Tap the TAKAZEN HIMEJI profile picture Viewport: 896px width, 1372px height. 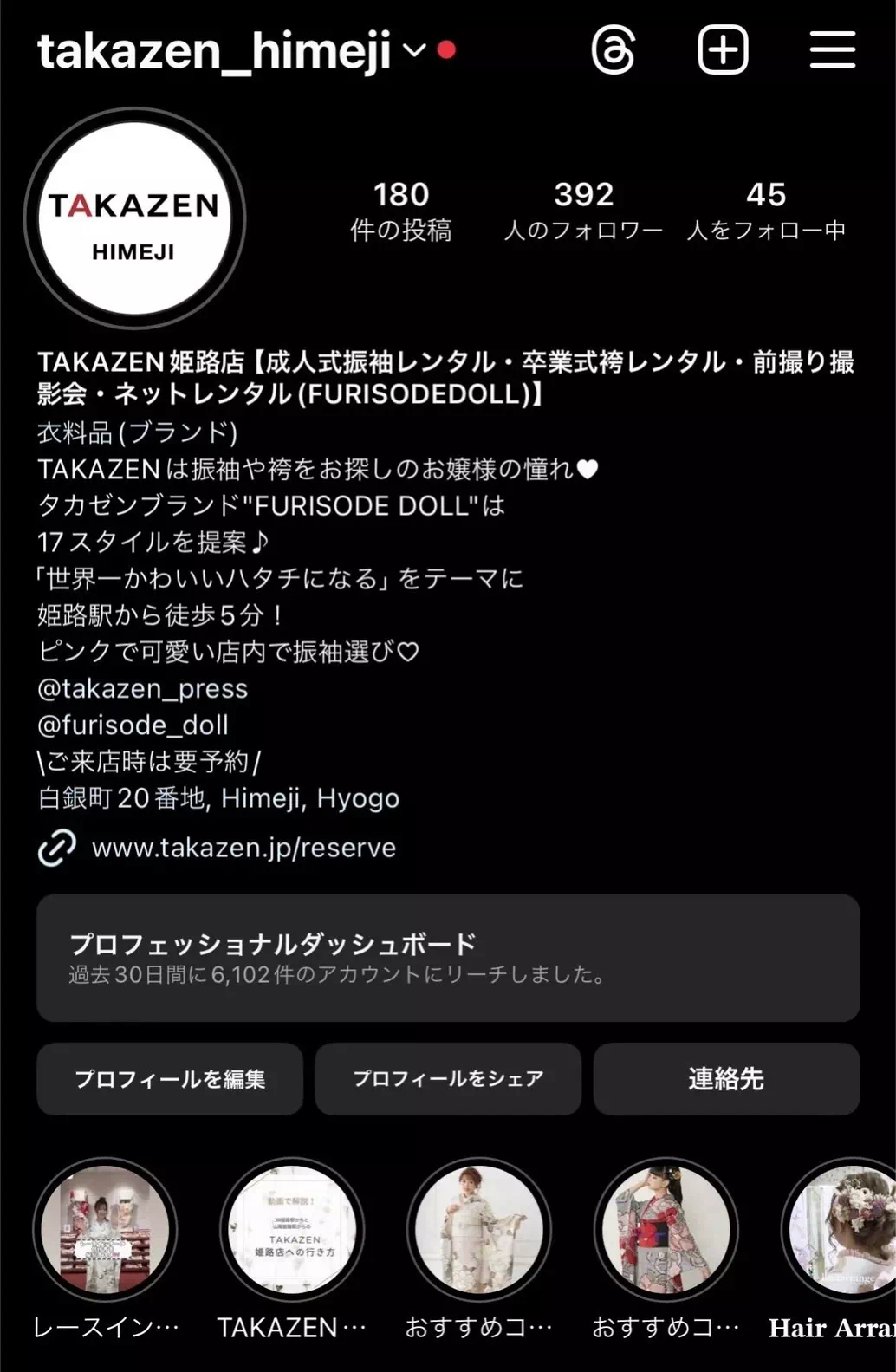tap(134, 219)
